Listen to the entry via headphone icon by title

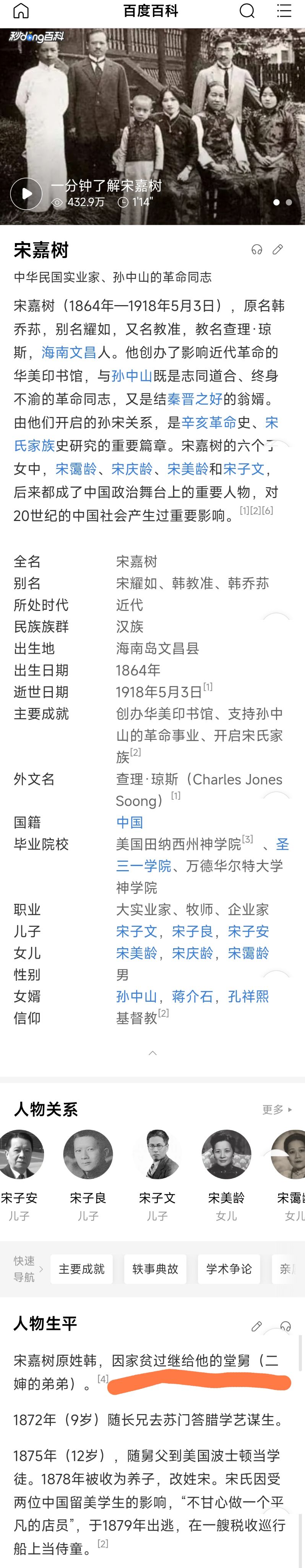coord(257,250)
